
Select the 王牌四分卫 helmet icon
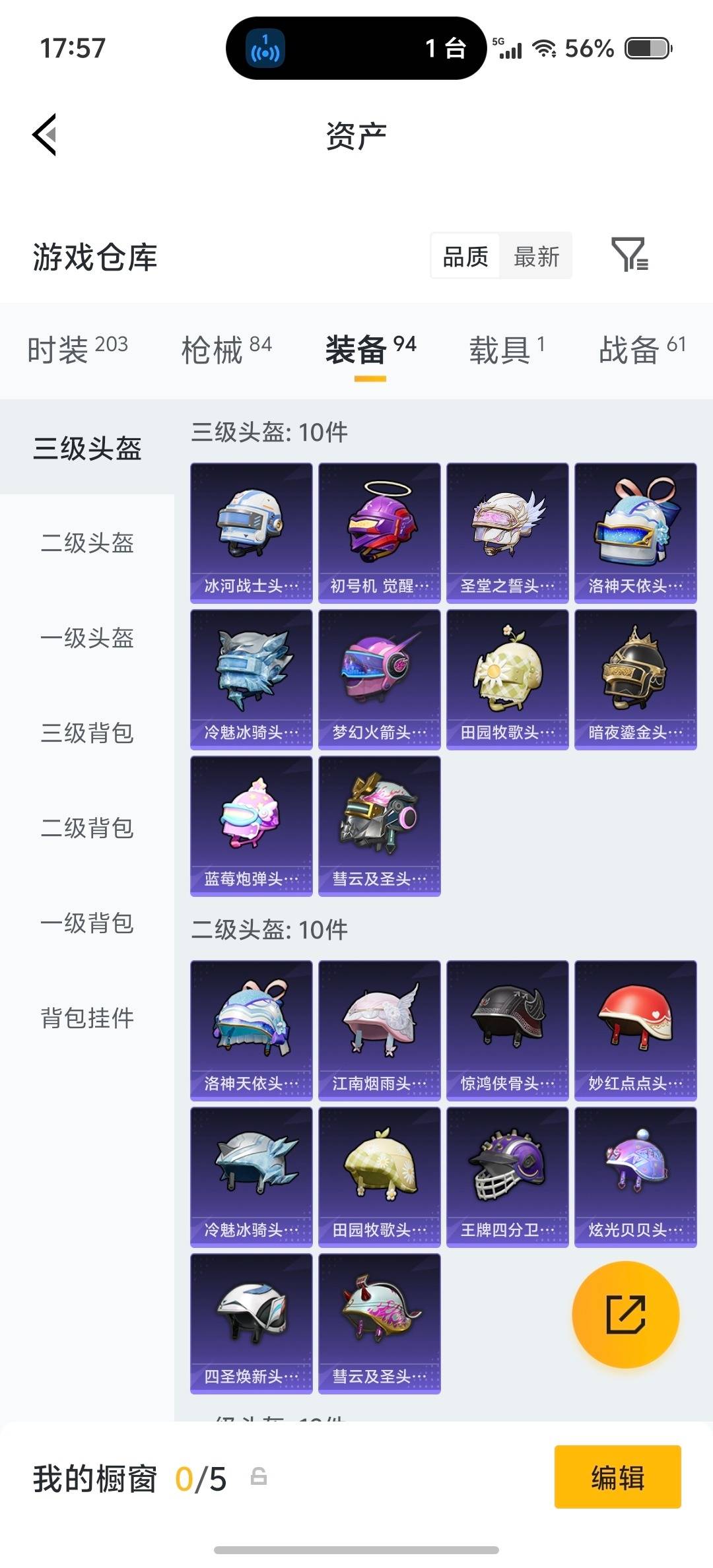pyautogui.click(x=507, y=1175)
